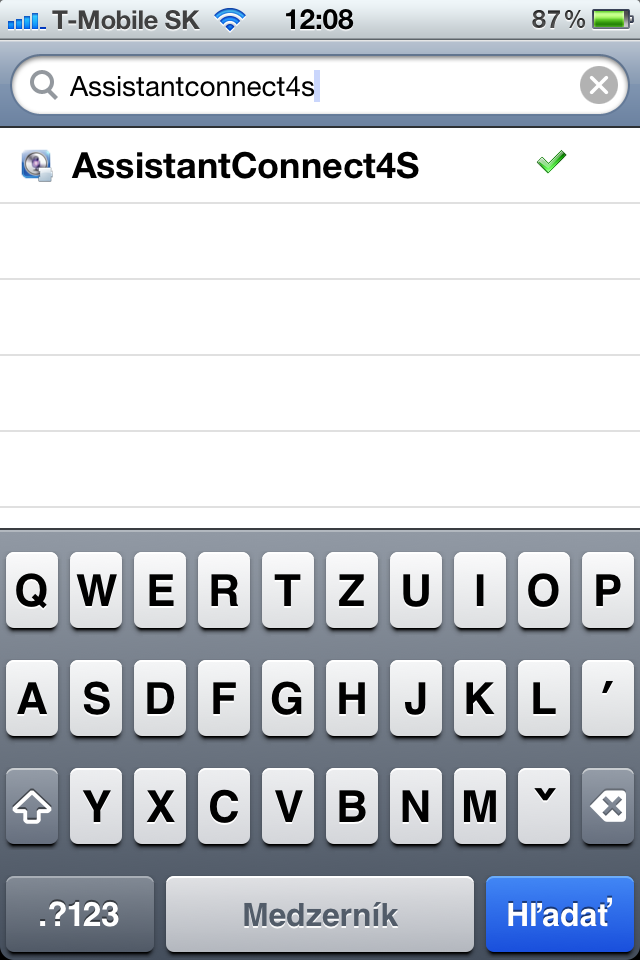This screenshot has width=640, height=960.
Task: Switch keyboard to .?123 symbols
Action: [80, 914]
